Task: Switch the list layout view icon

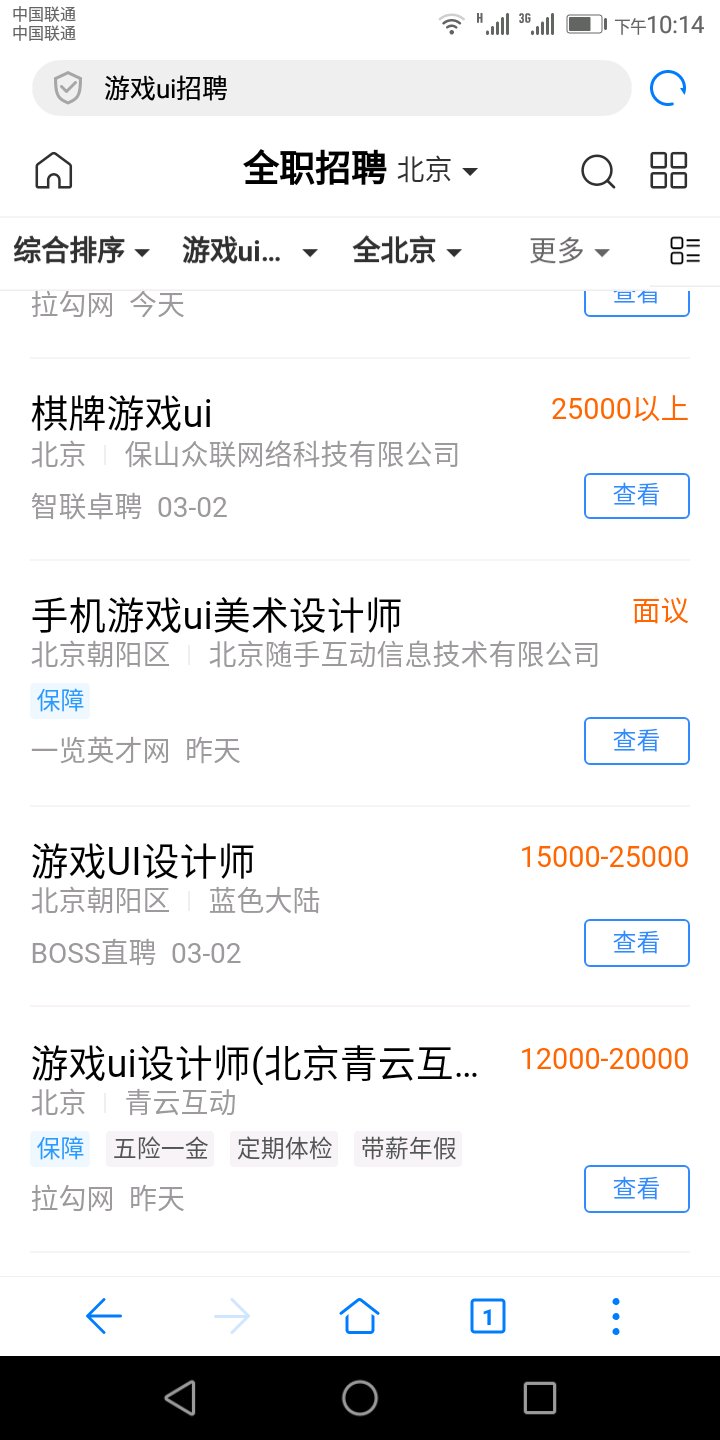Action: pyautogui.click(x=685, y=251)
